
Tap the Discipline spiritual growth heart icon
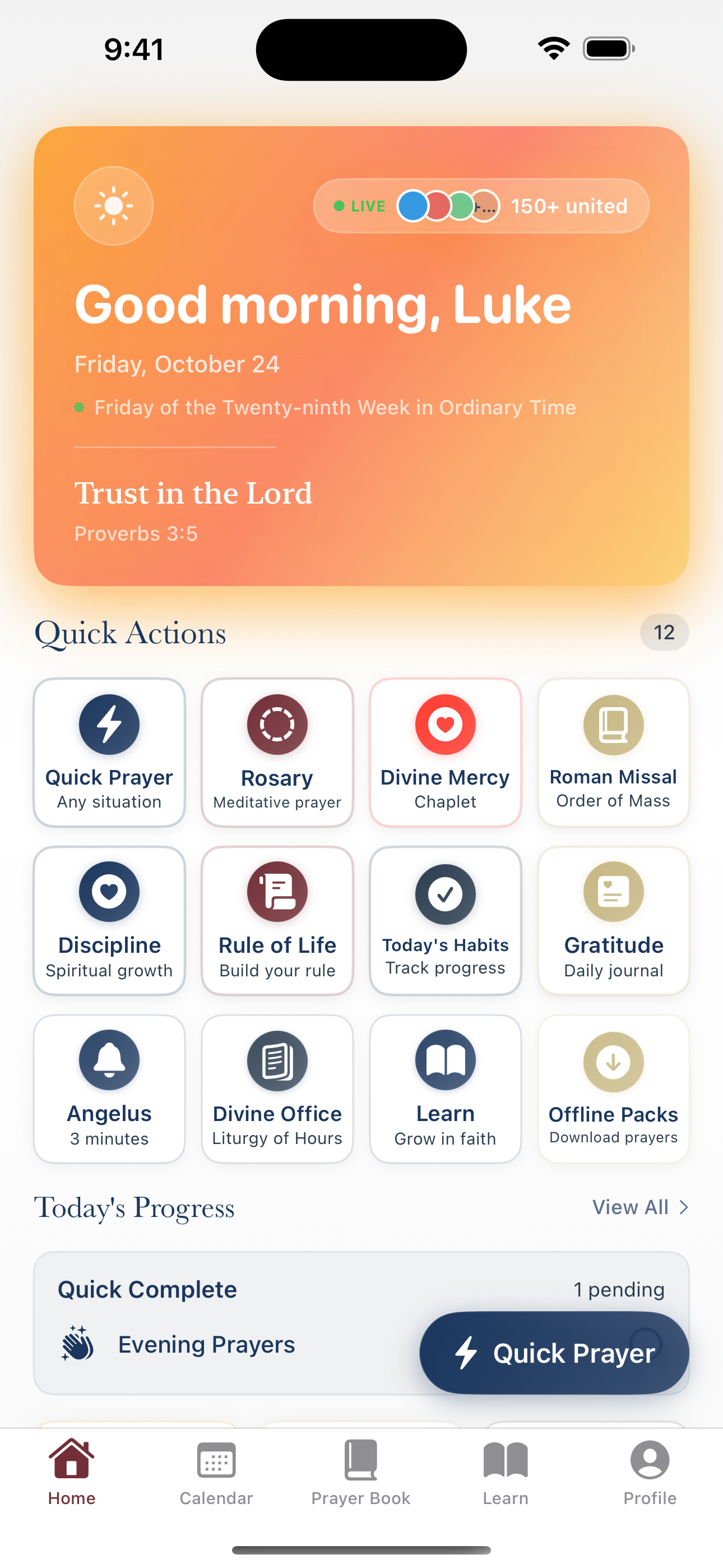point(109,892)
